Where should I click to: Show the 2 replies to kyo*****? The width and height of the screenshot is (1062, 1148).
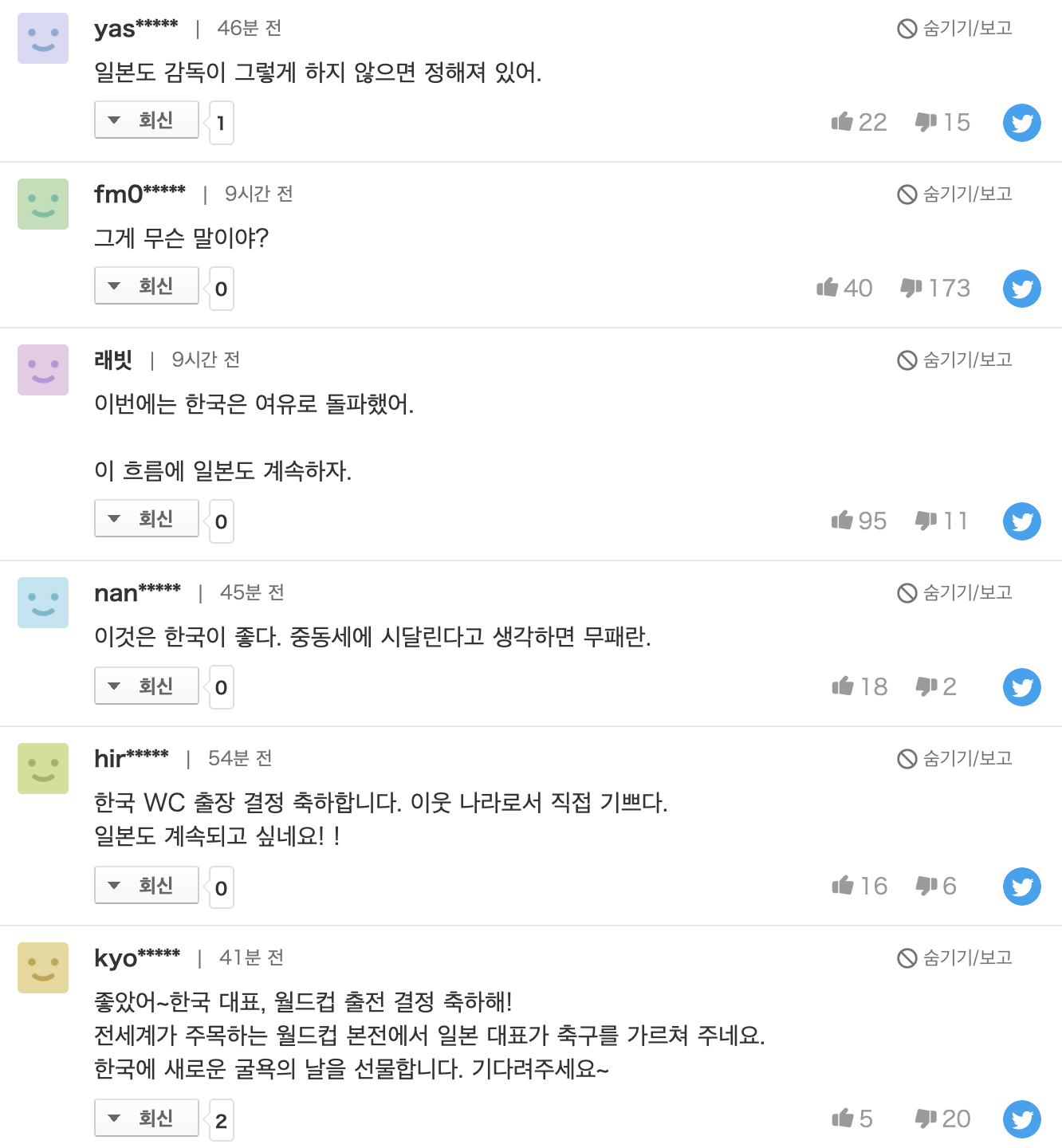pyautogui.click(x=147, y=1119)
